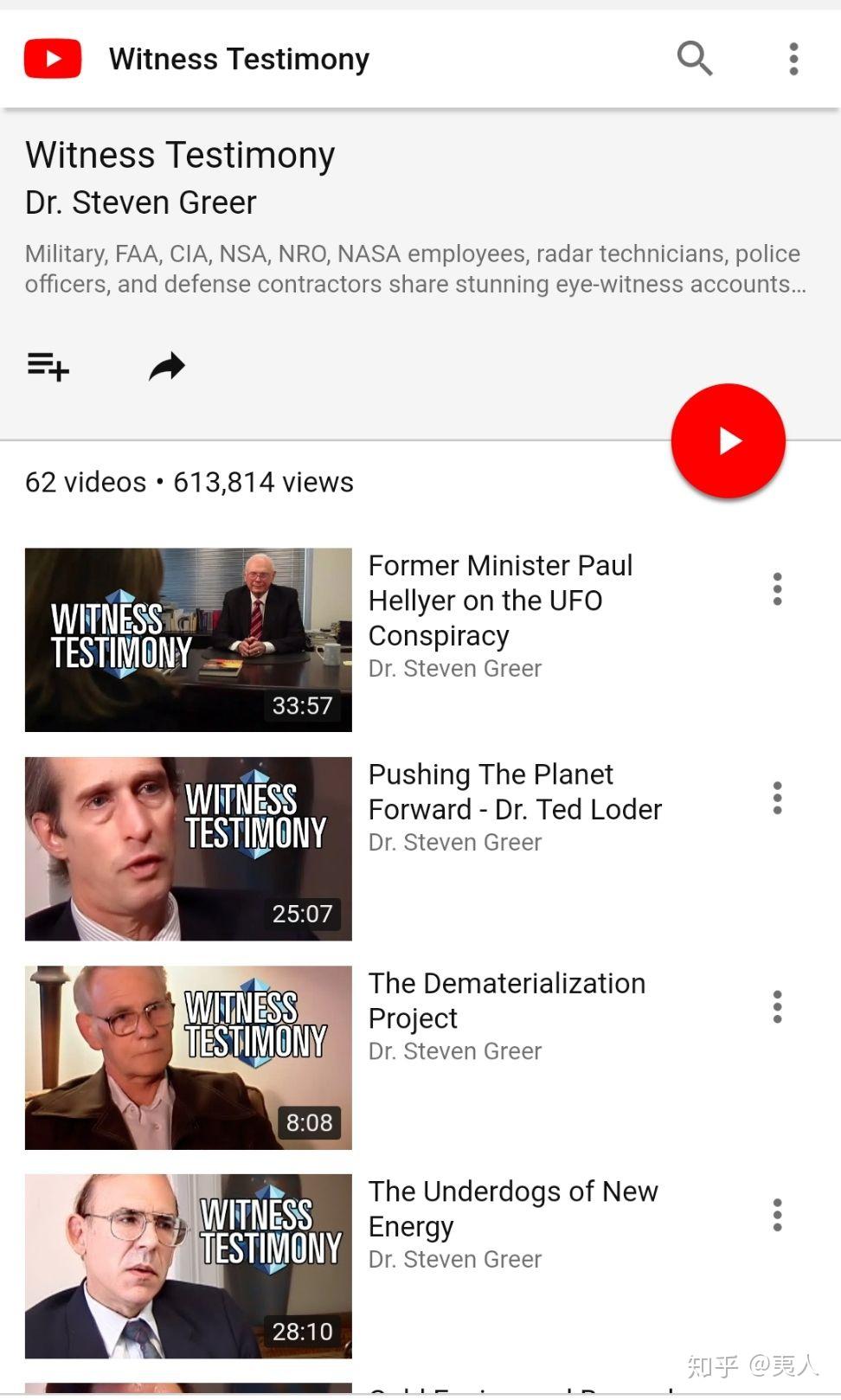Open YouTube search

pyautogui.click(x=694, y=59)
